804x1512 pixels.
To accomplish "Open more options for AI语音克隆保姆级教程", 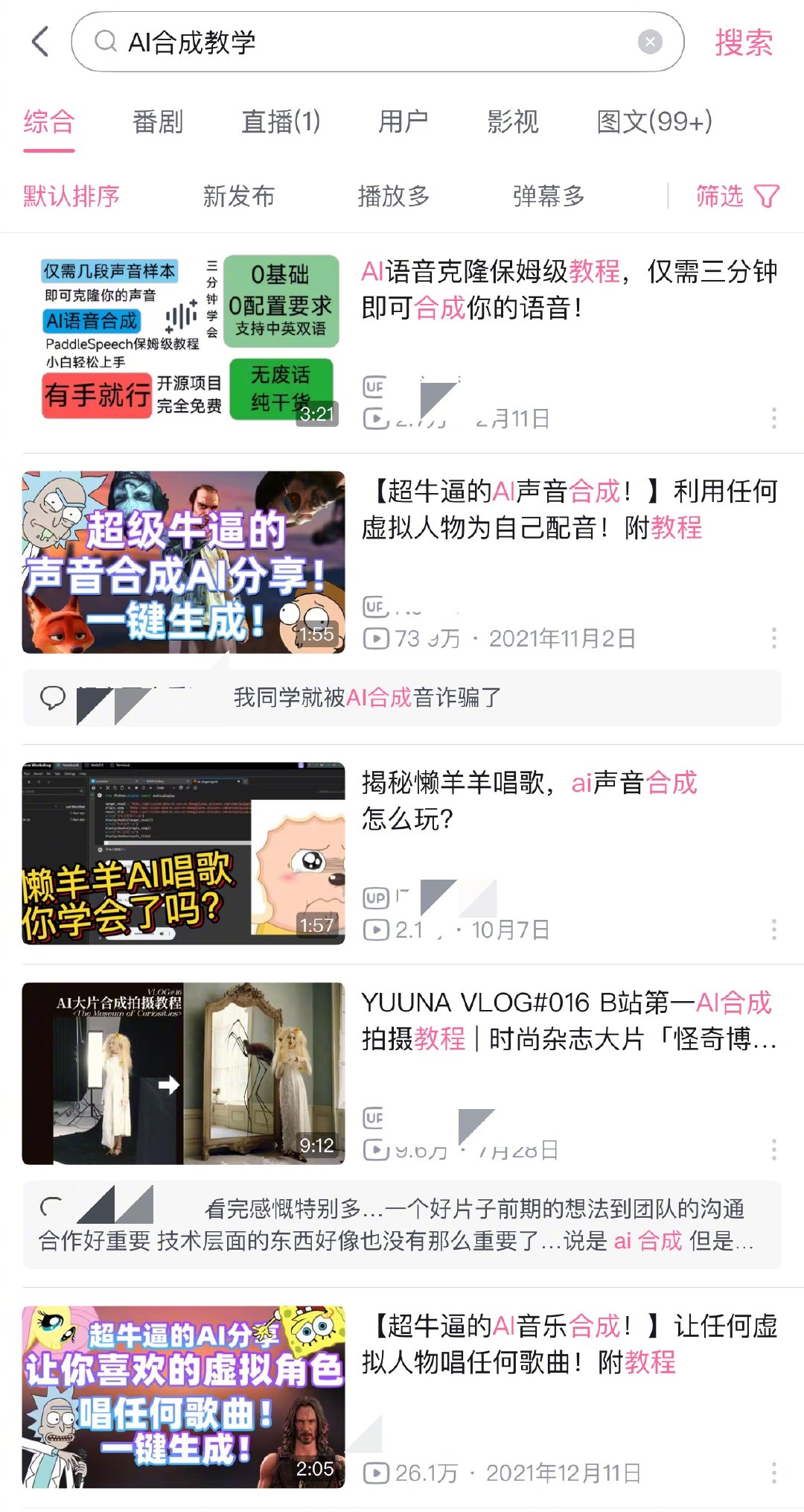I will (773, 418).
